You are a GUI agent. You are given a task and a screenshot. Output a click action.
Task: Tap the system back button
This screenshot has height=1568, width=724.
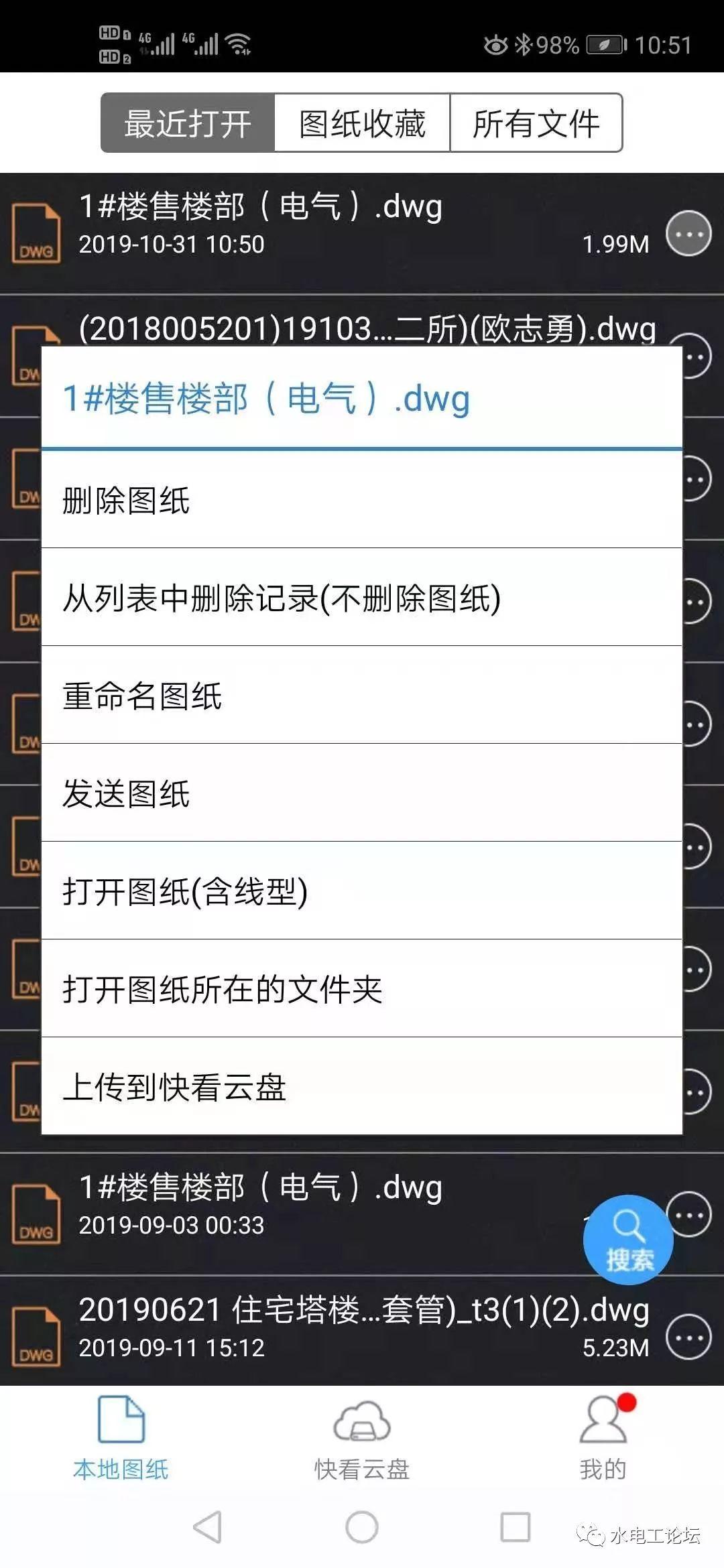pyautogui.click(x=207, y=1528)
